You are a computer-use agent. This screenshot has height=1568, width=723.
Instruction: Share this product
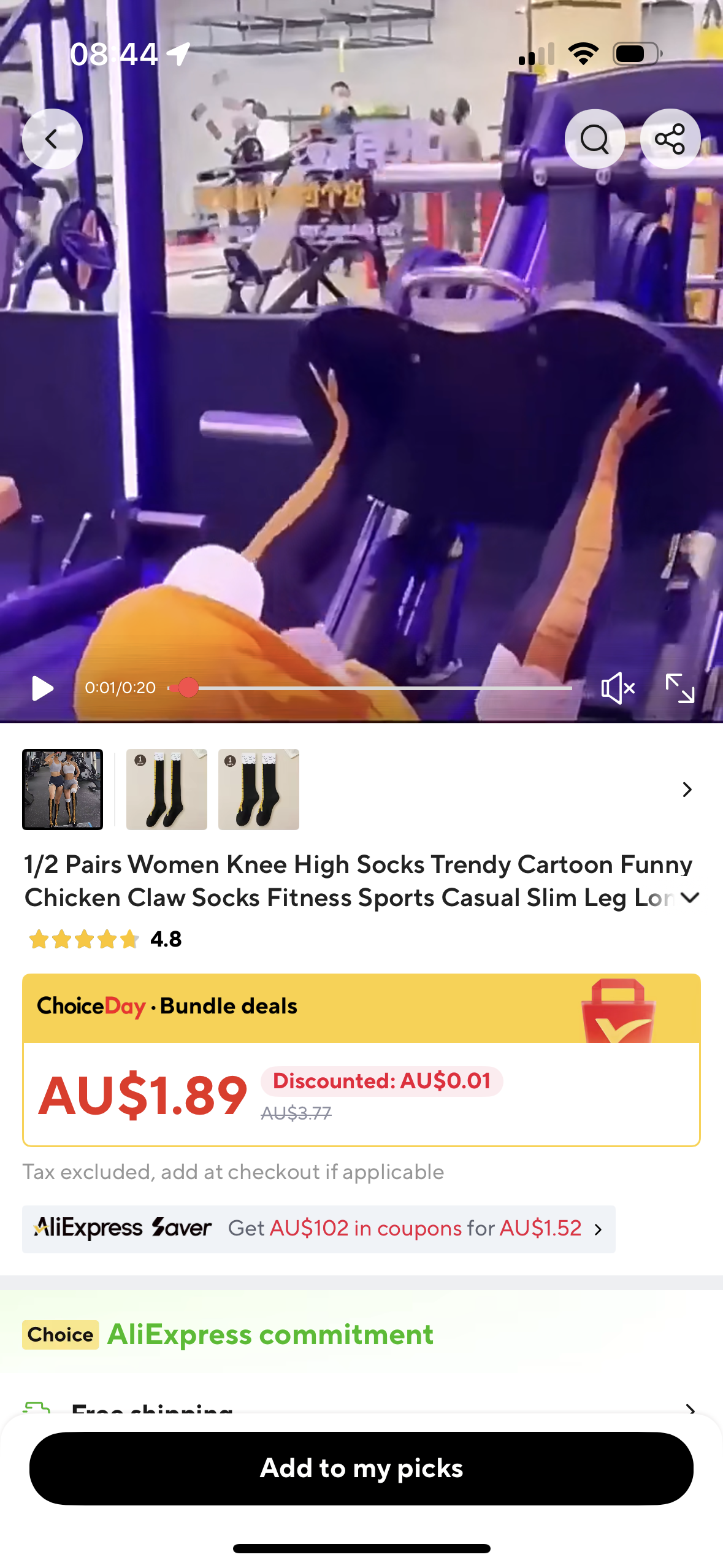point(670,139)
